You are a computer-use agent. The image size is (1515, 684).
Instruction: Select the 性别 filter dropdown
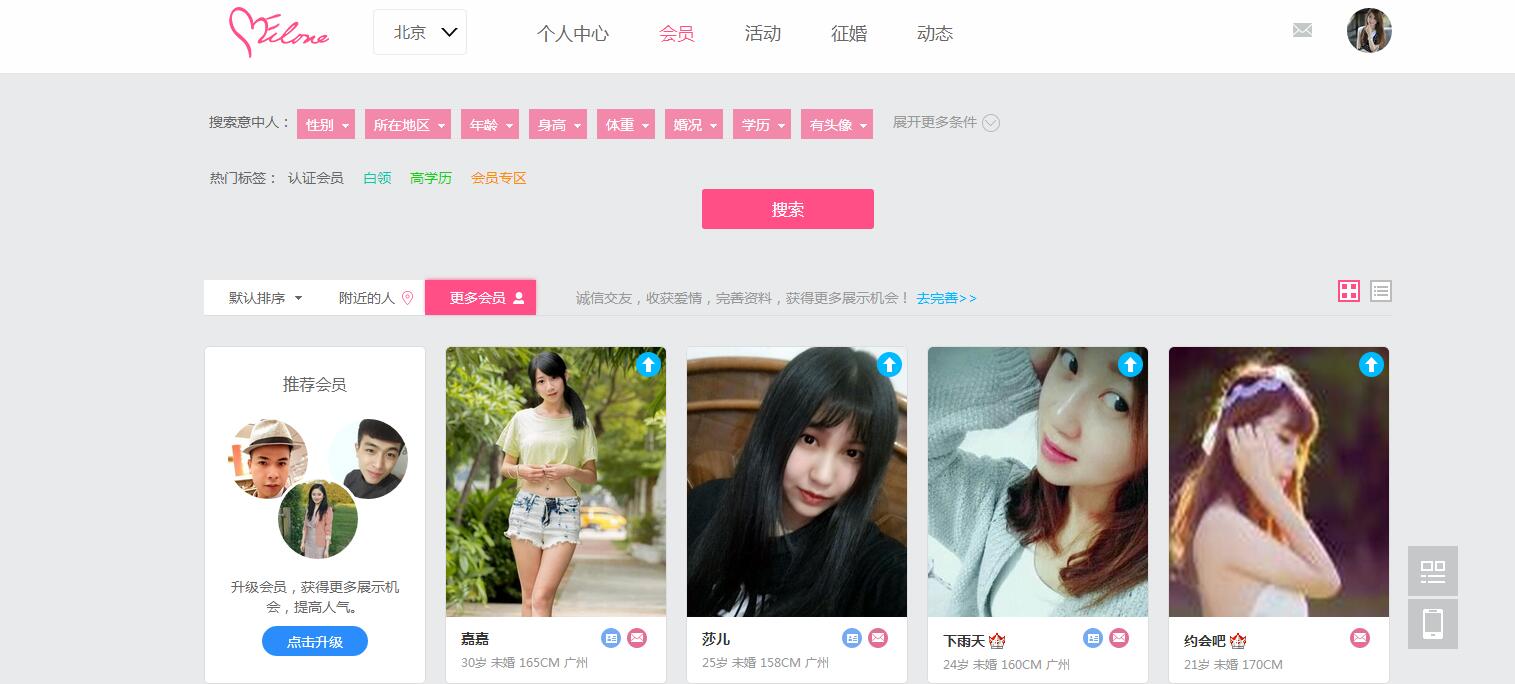[x=326, y=125]
